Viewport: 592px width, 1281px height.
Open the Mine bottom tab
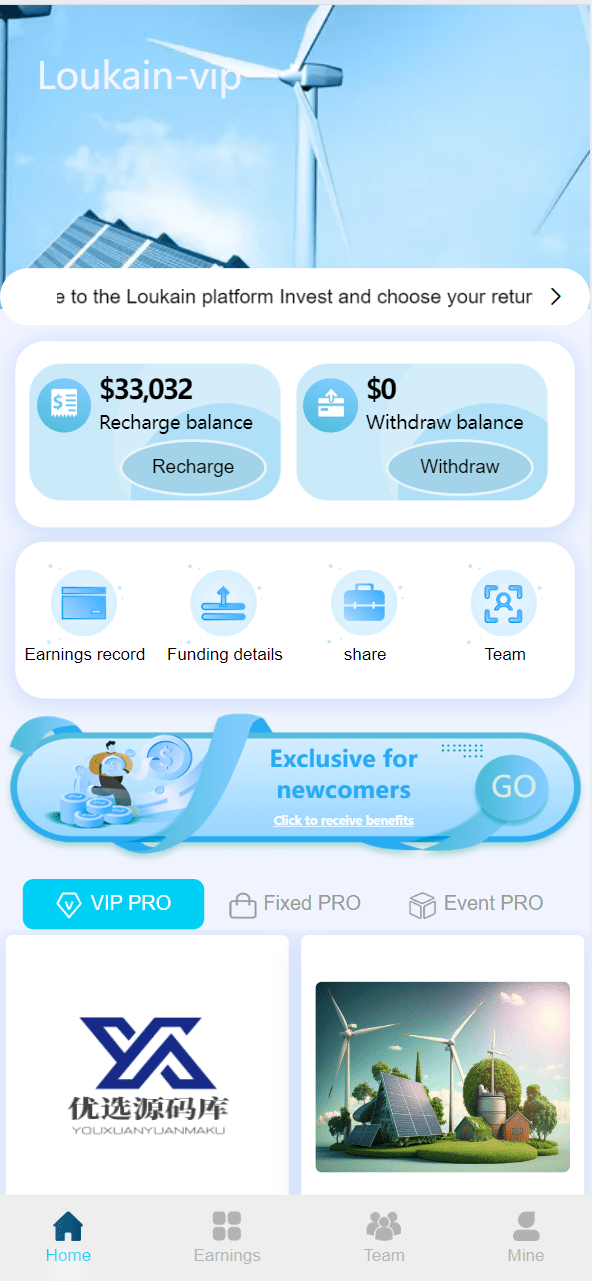click(526, 1238)
